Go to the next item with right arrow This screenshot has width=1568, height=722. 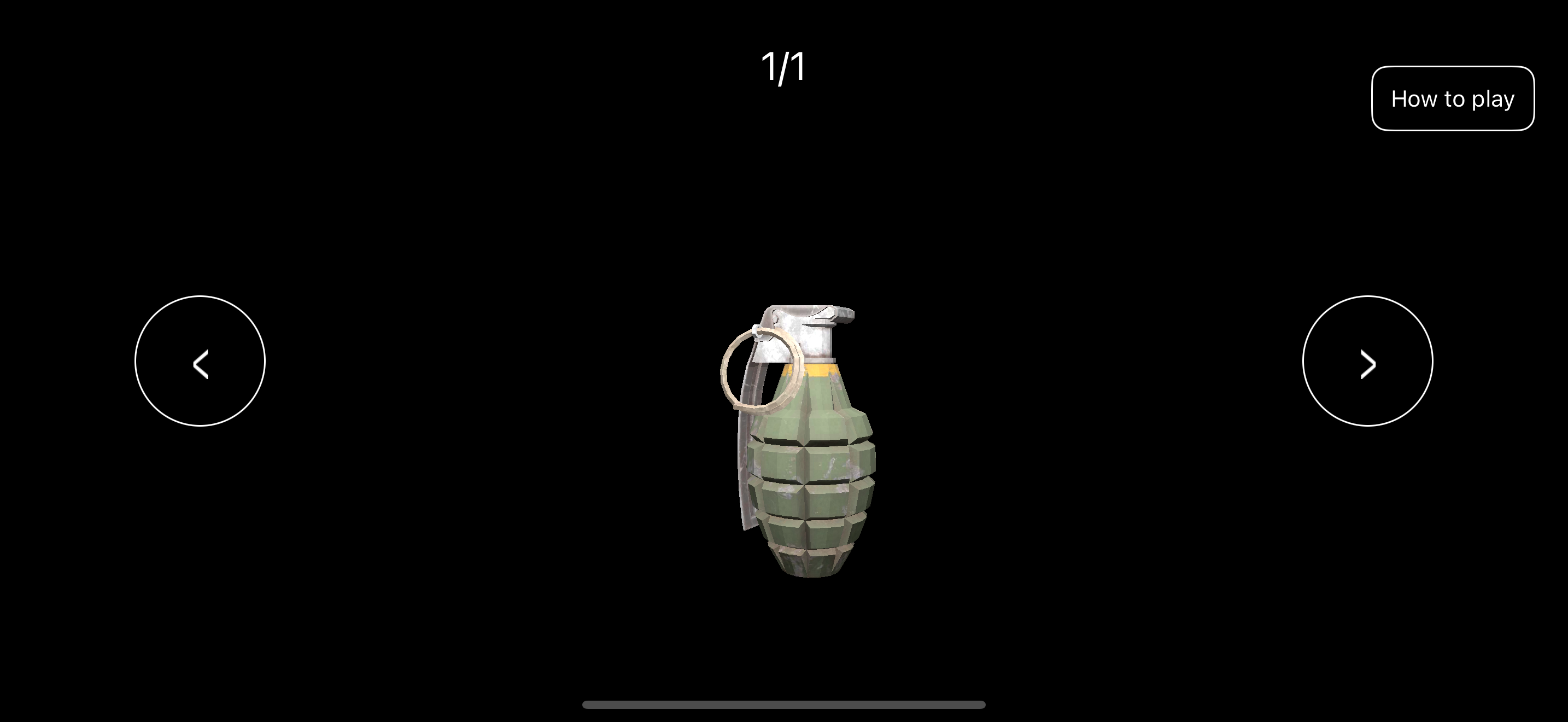(1367, 362)
